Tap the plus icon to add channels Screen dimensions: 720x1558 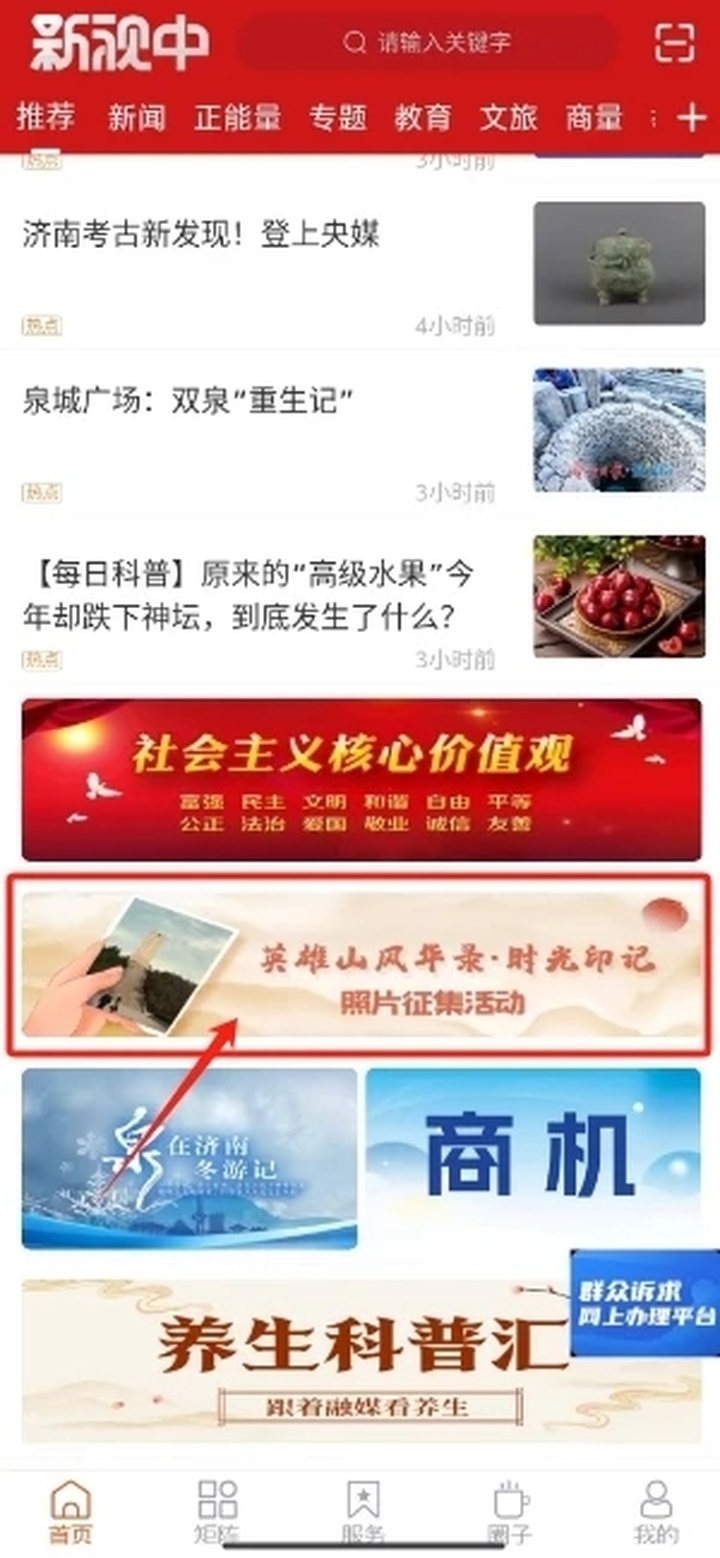[x=691, y=118]
